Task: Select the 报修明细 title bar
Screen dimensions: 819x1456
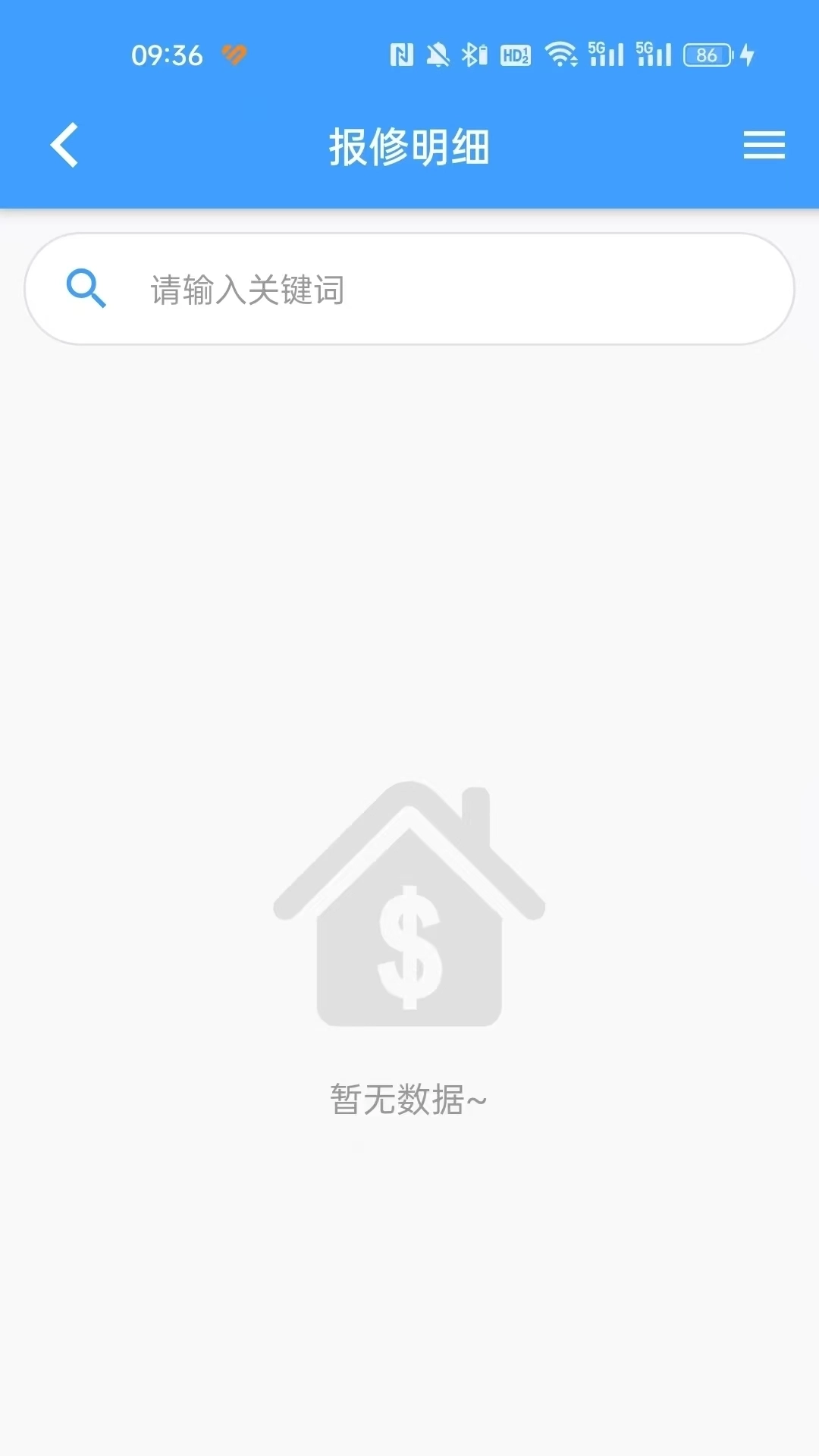Action: [409, 146]
